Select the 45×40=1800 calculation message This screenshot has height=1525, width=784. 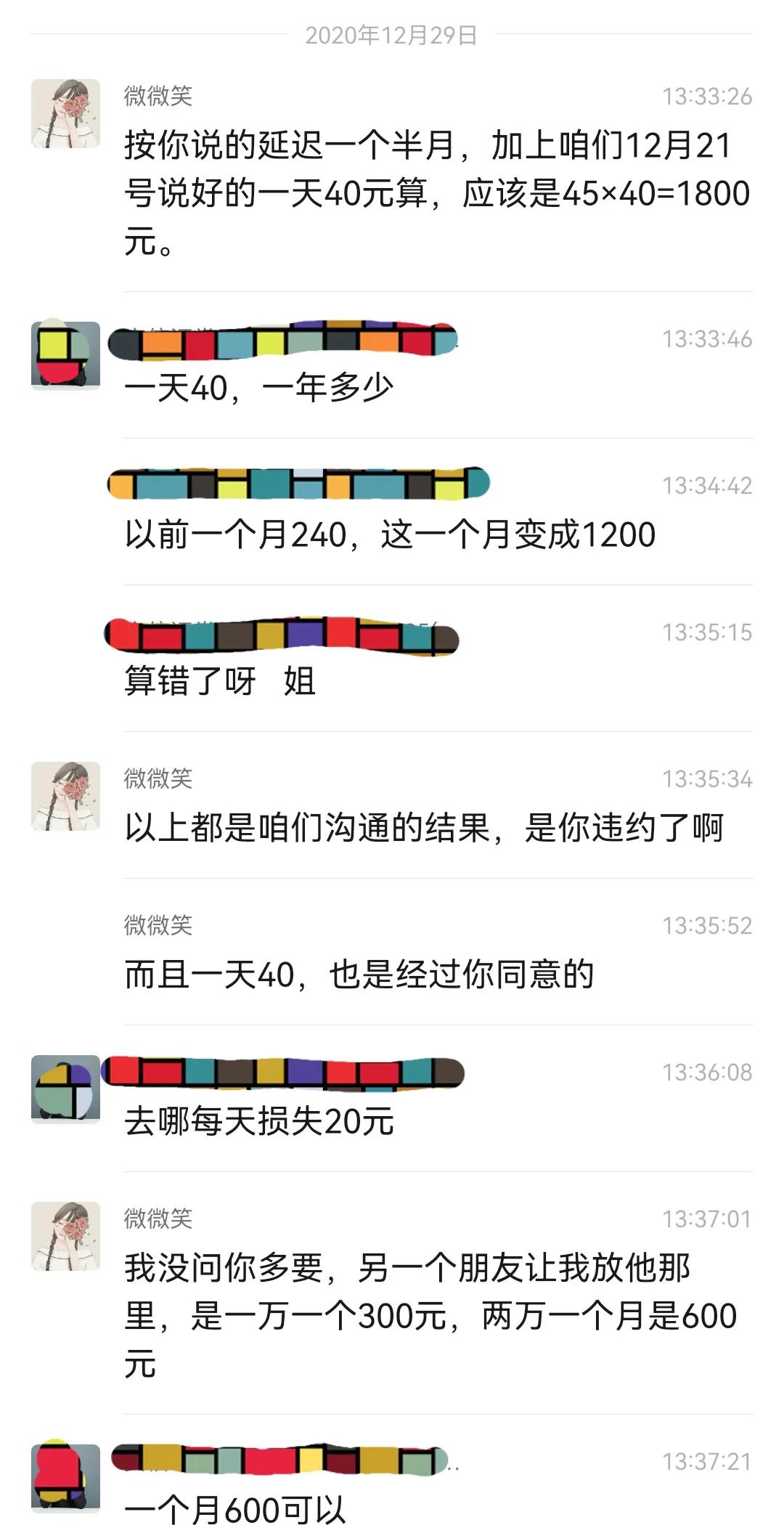tap(436, 192)
